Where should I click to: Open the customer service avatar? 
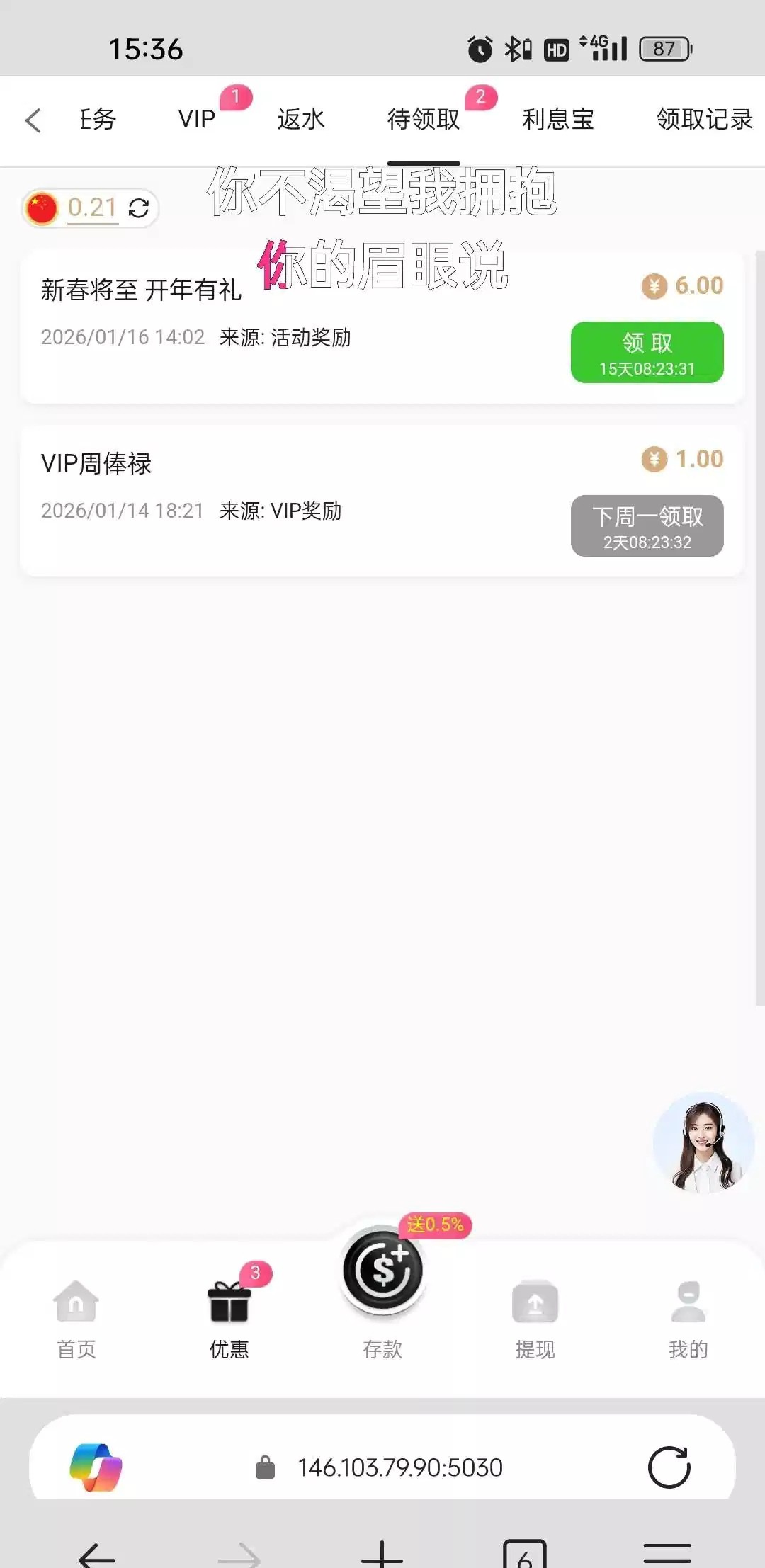(703, 1142)
